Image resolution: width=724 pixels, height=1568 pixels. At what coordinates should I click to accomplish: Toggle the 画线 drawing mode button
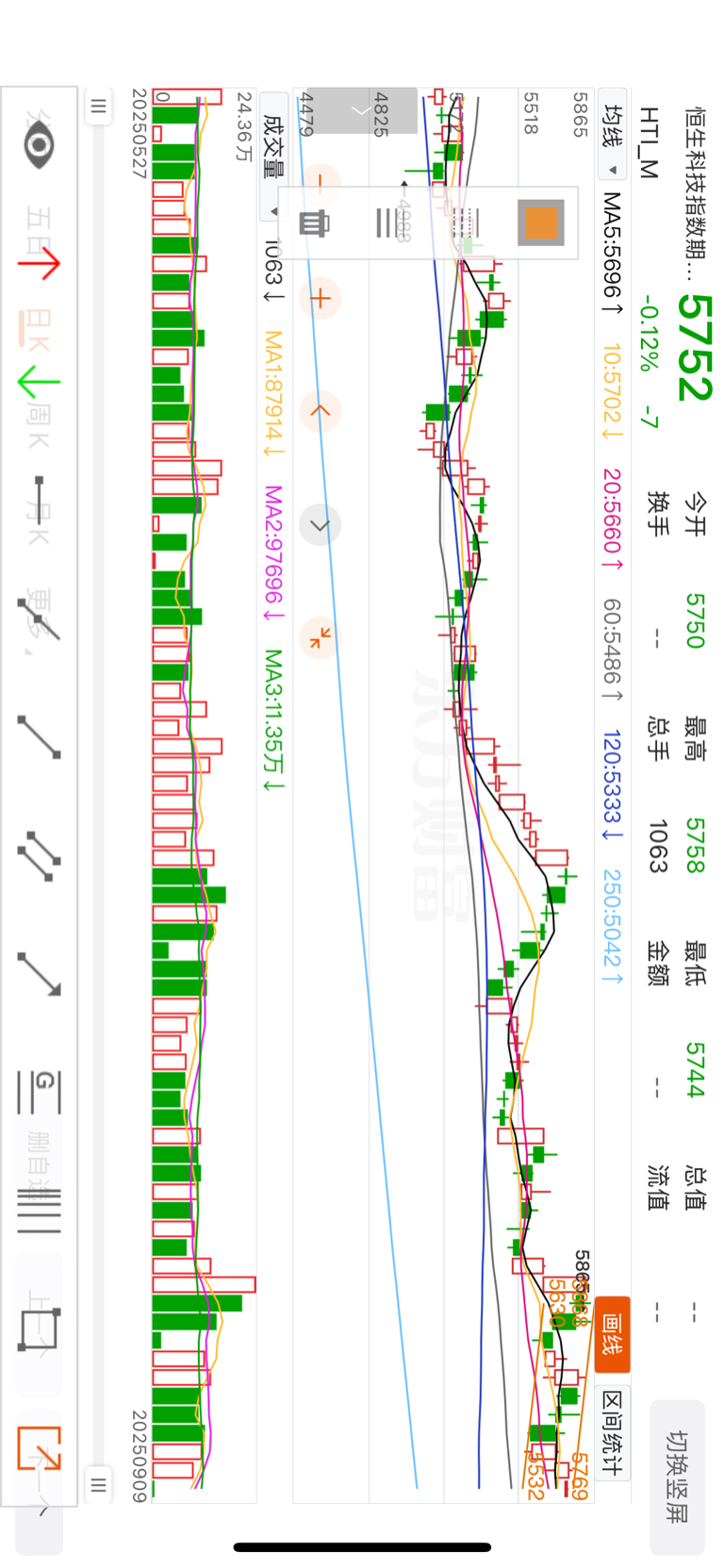click(x=613, y=1334)
